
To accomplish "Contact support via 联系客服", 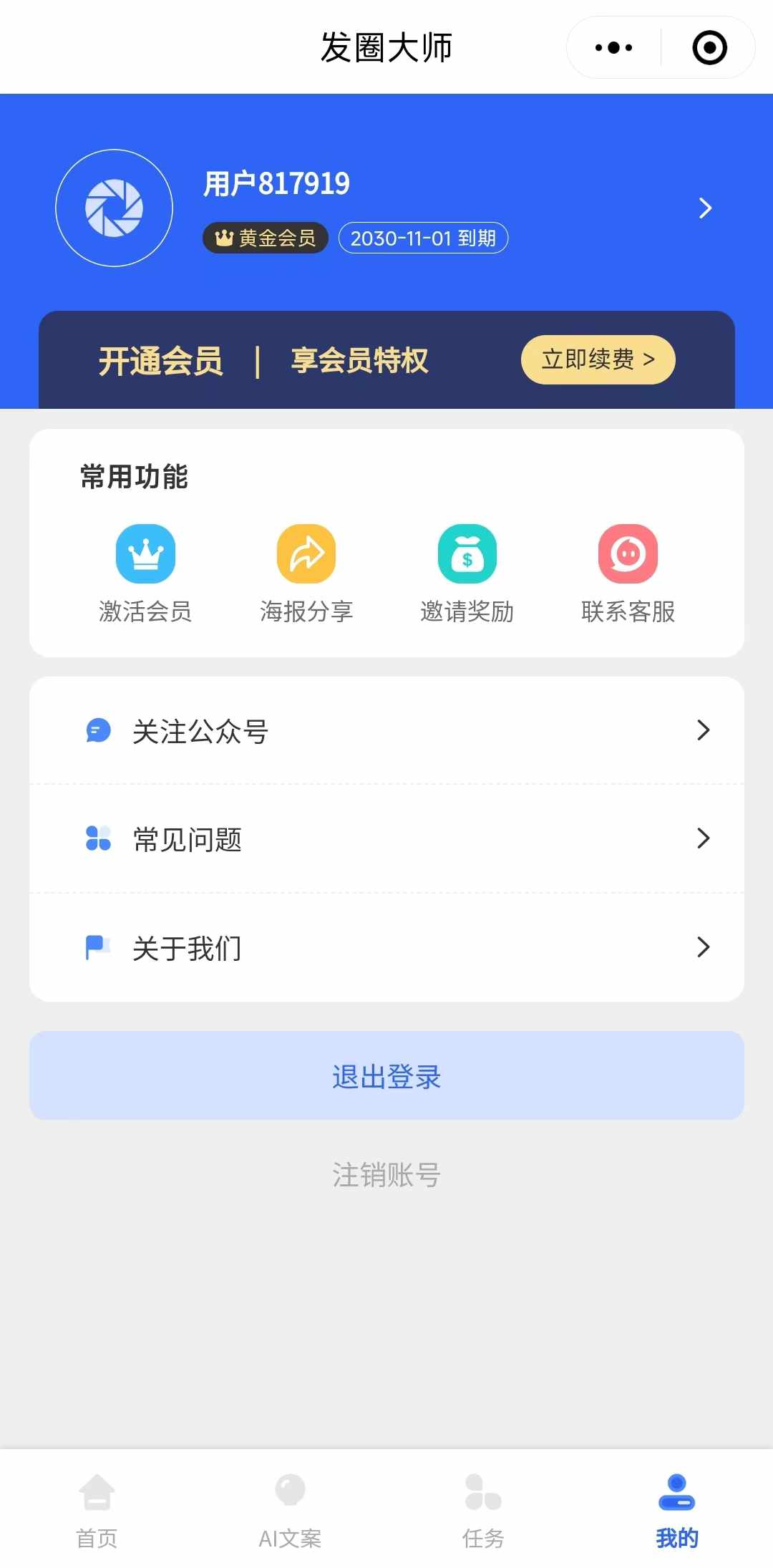I will click(628, 573).
